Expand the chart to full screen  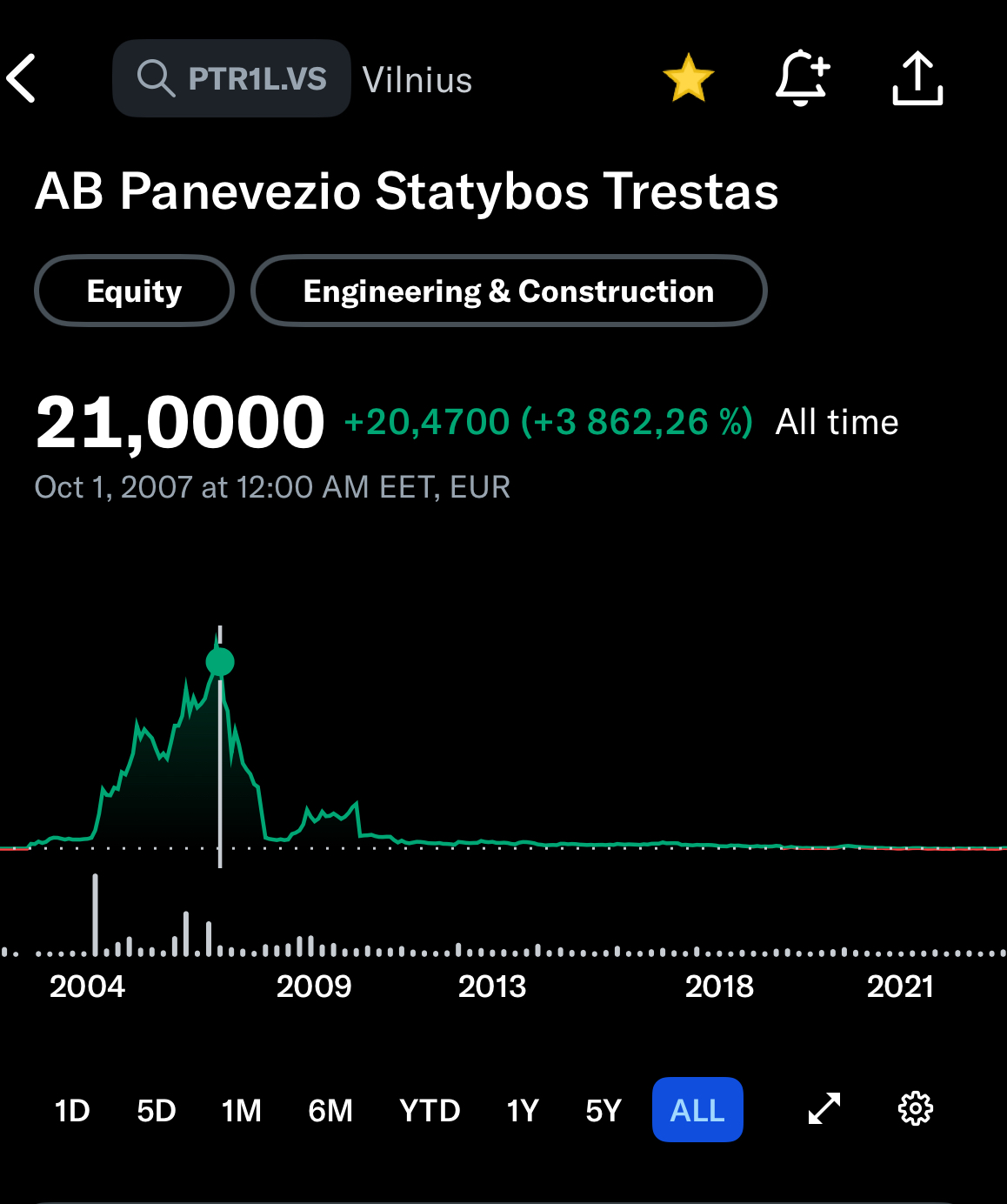point(824,1109)
